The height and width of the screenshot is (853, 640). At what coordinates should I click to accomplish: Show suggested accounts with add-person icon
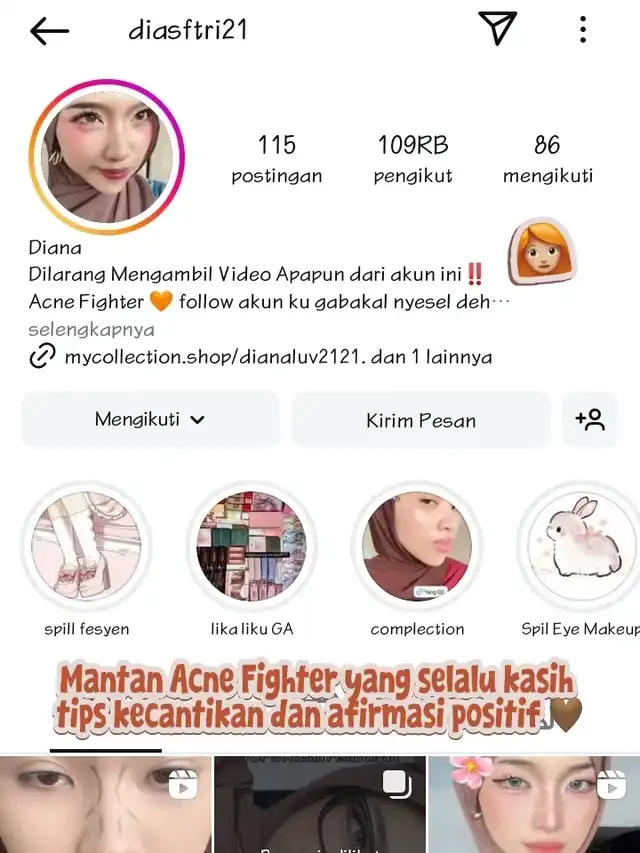590,419
